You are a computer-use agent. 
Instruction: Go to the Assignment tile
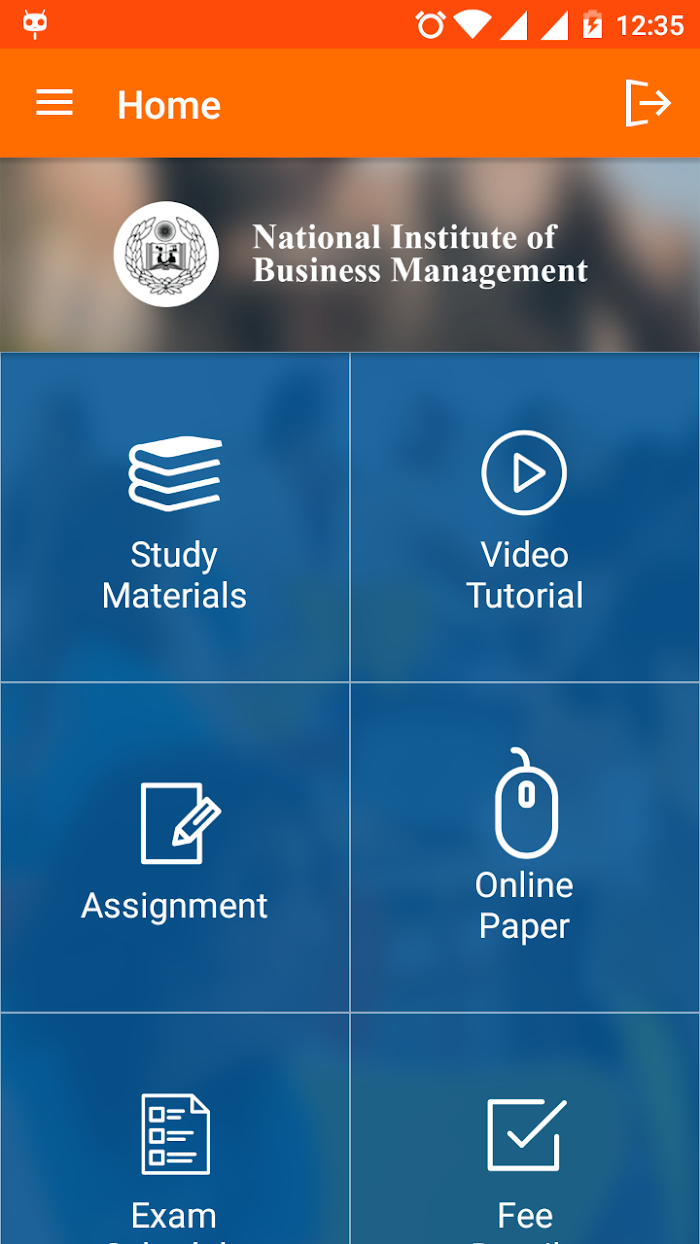[x=175, y=848]
